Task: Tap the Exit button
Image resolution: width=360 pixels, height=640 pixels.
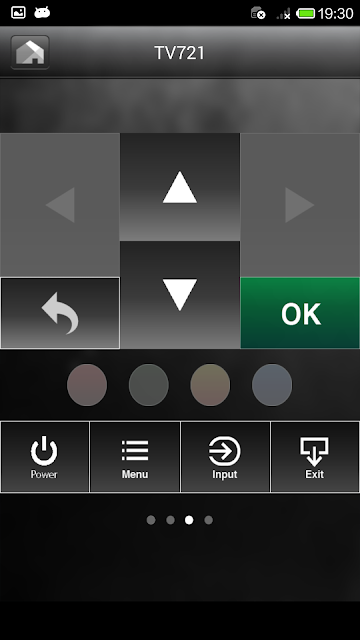Action: [x=315, y=457]
